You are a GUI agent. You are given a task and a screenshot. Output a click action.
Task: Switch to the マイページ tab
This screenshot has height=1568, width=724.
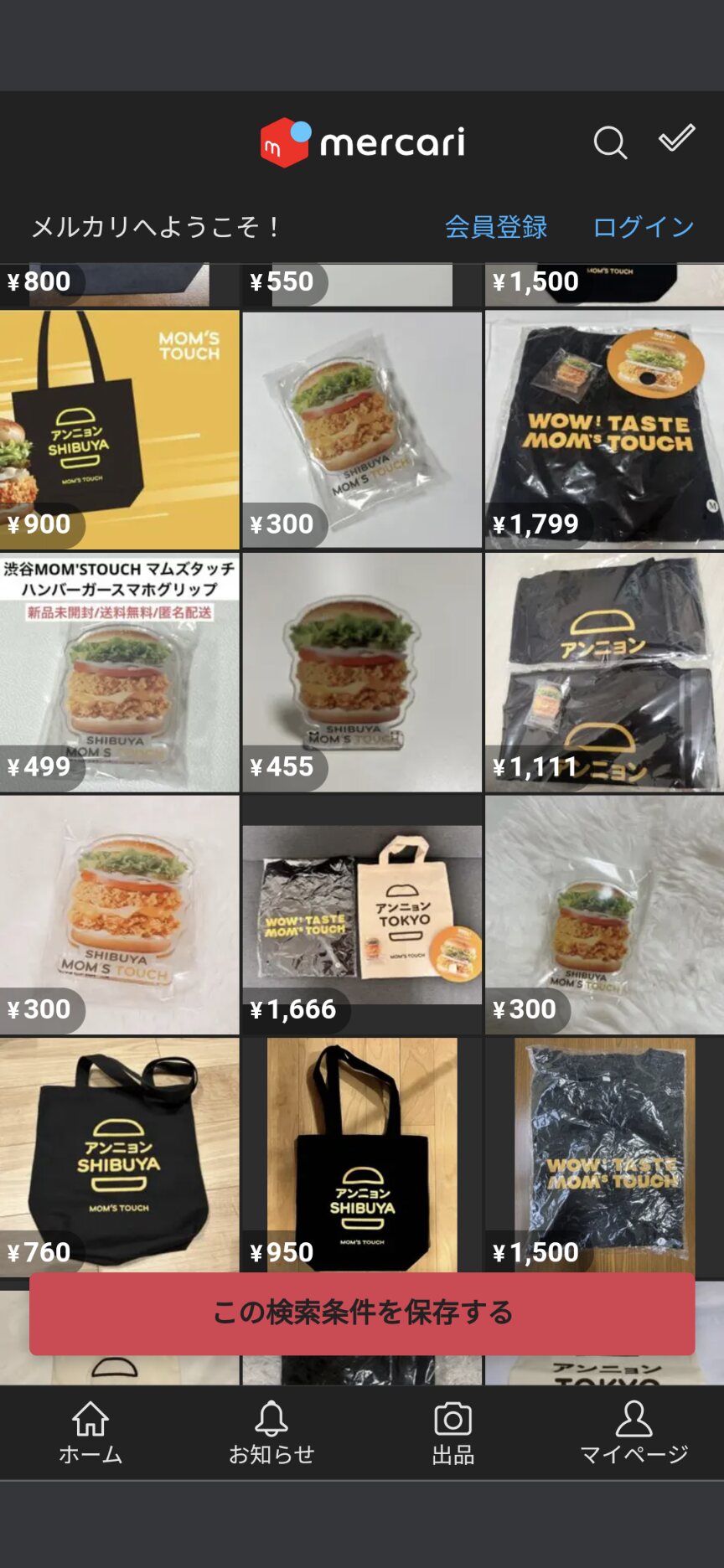tap(633, 1433)
